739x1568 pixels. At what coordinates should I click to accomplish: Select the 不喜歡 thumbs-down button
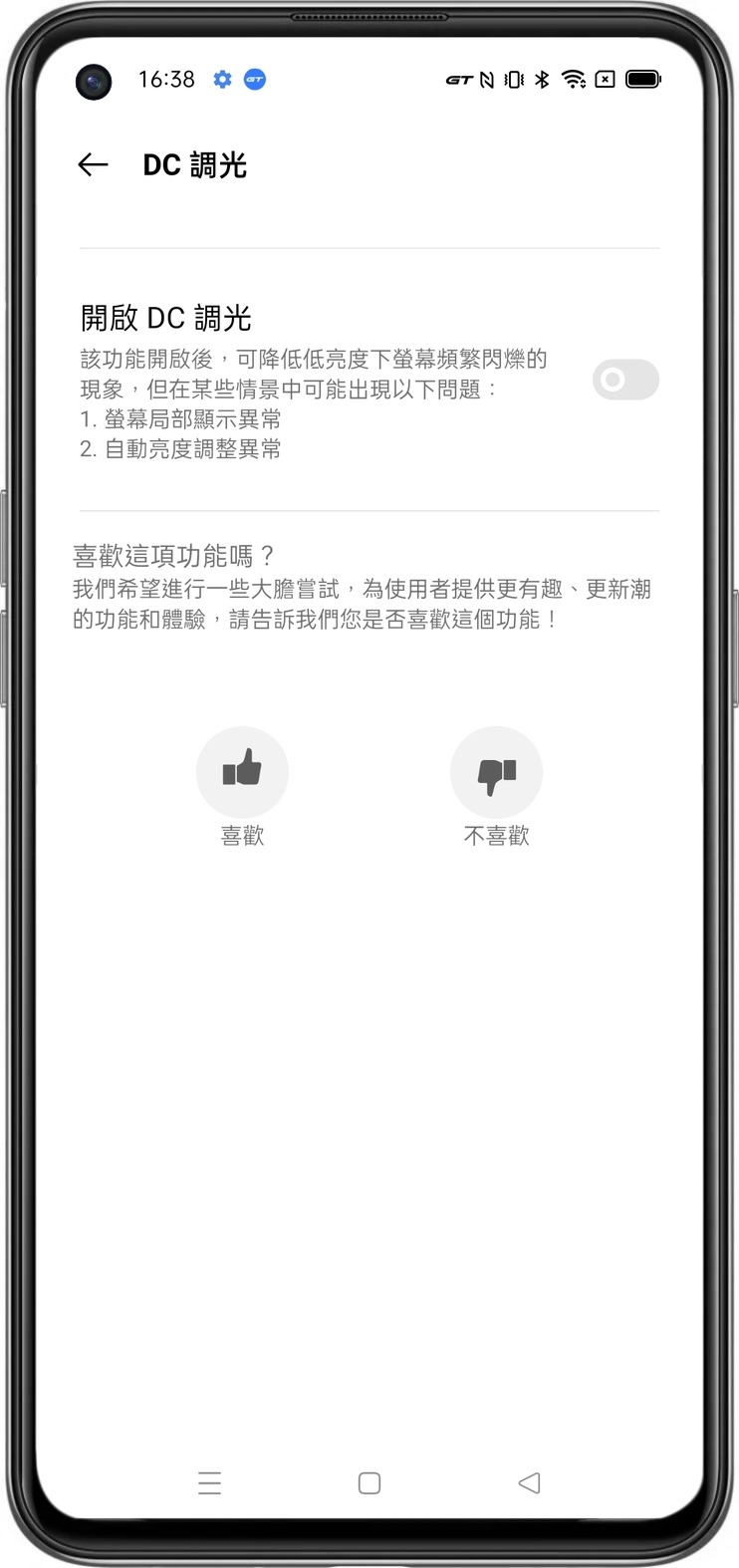[x=496, y=772]
